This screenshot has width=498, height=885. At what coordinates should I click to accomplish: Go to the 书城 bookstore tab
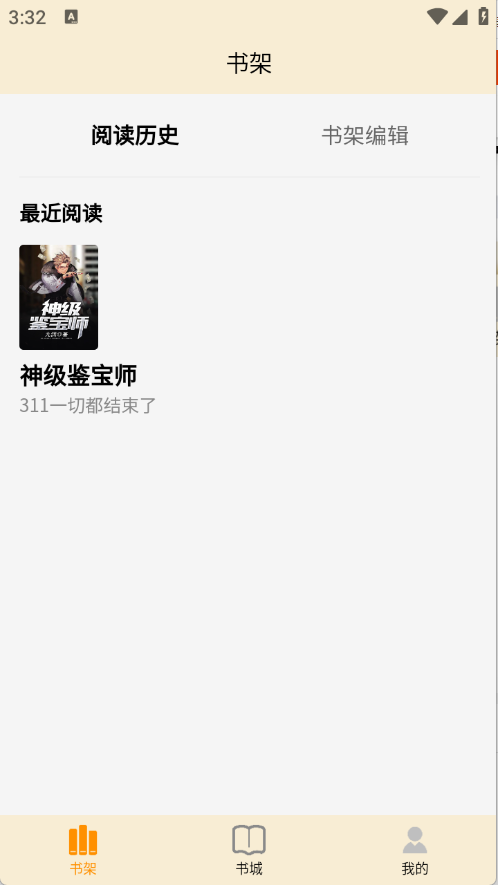point(249,850)
